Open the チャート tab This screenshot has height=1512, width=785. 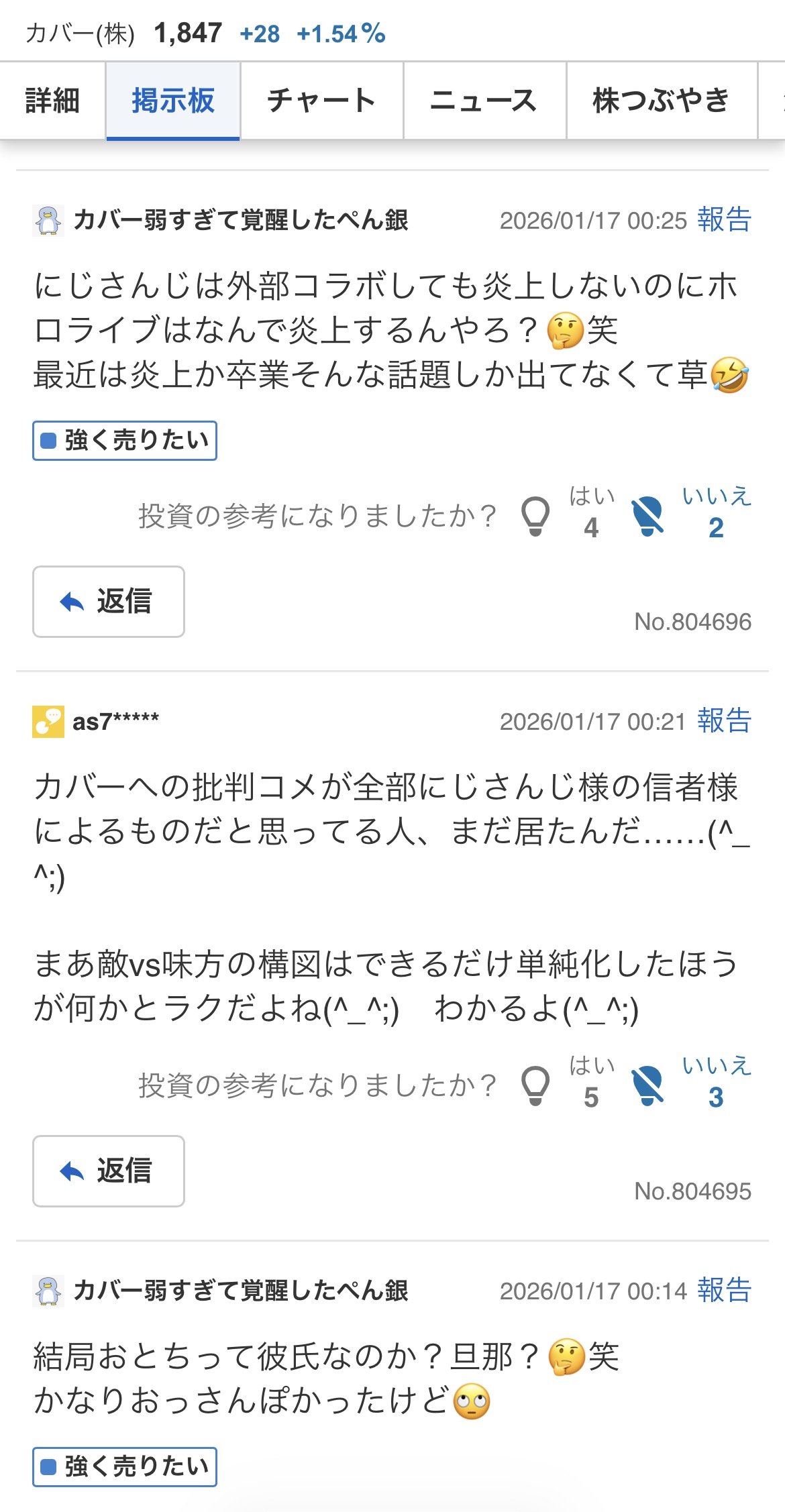coord(321,101)
